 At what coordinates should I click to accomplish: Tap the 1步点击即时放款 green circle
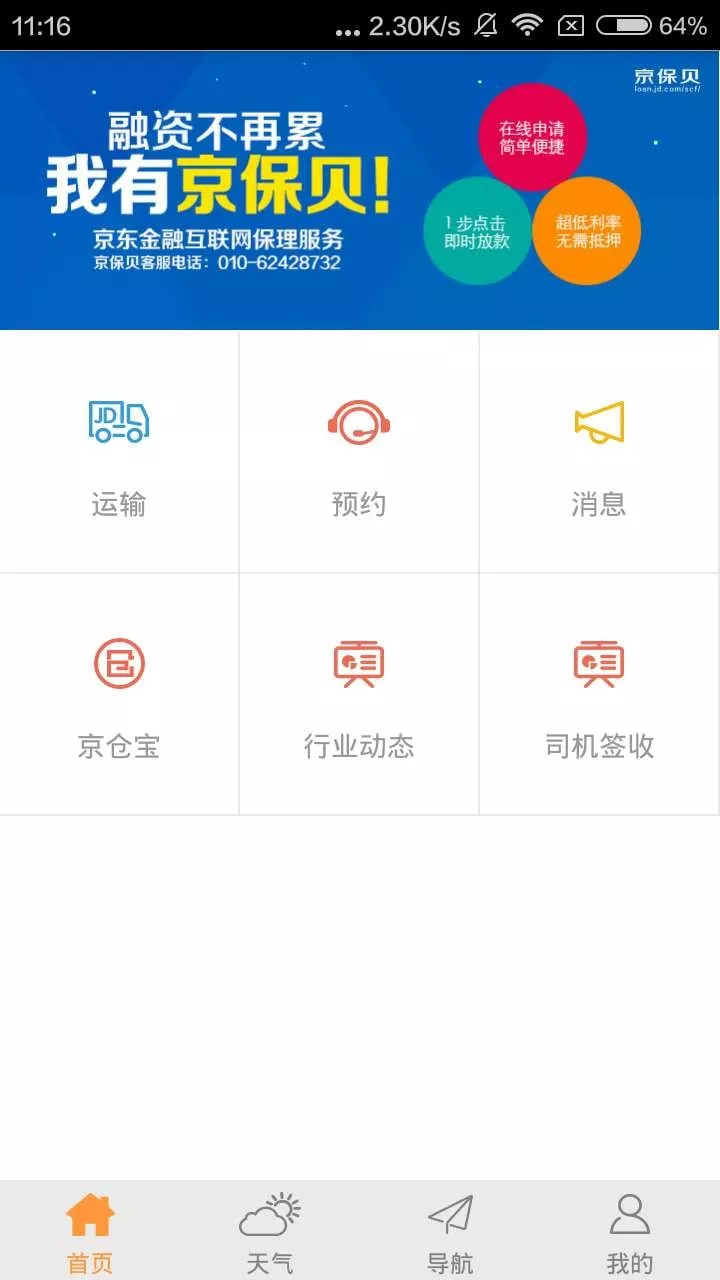coord(477,232)
